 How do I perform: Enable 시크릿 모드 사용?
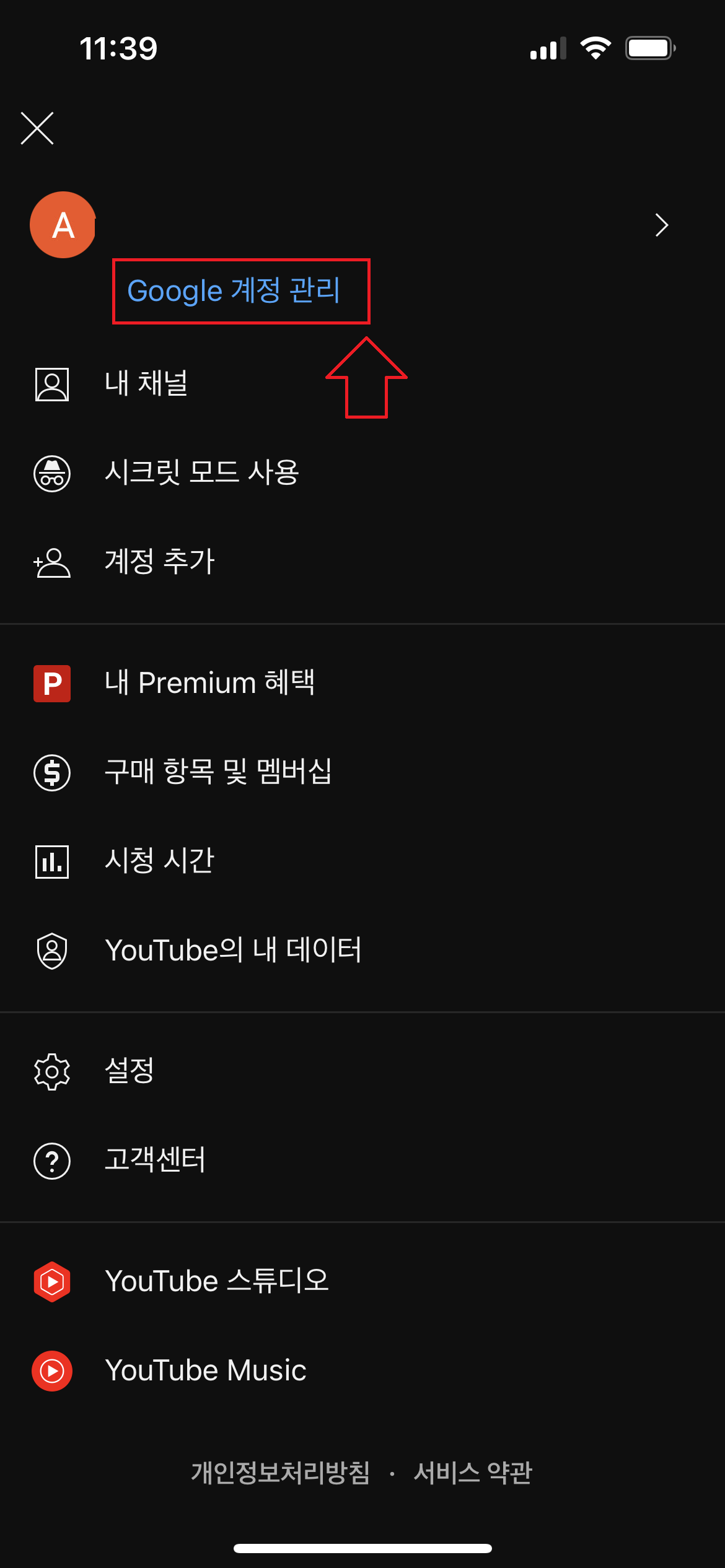[x=362, y=473]
